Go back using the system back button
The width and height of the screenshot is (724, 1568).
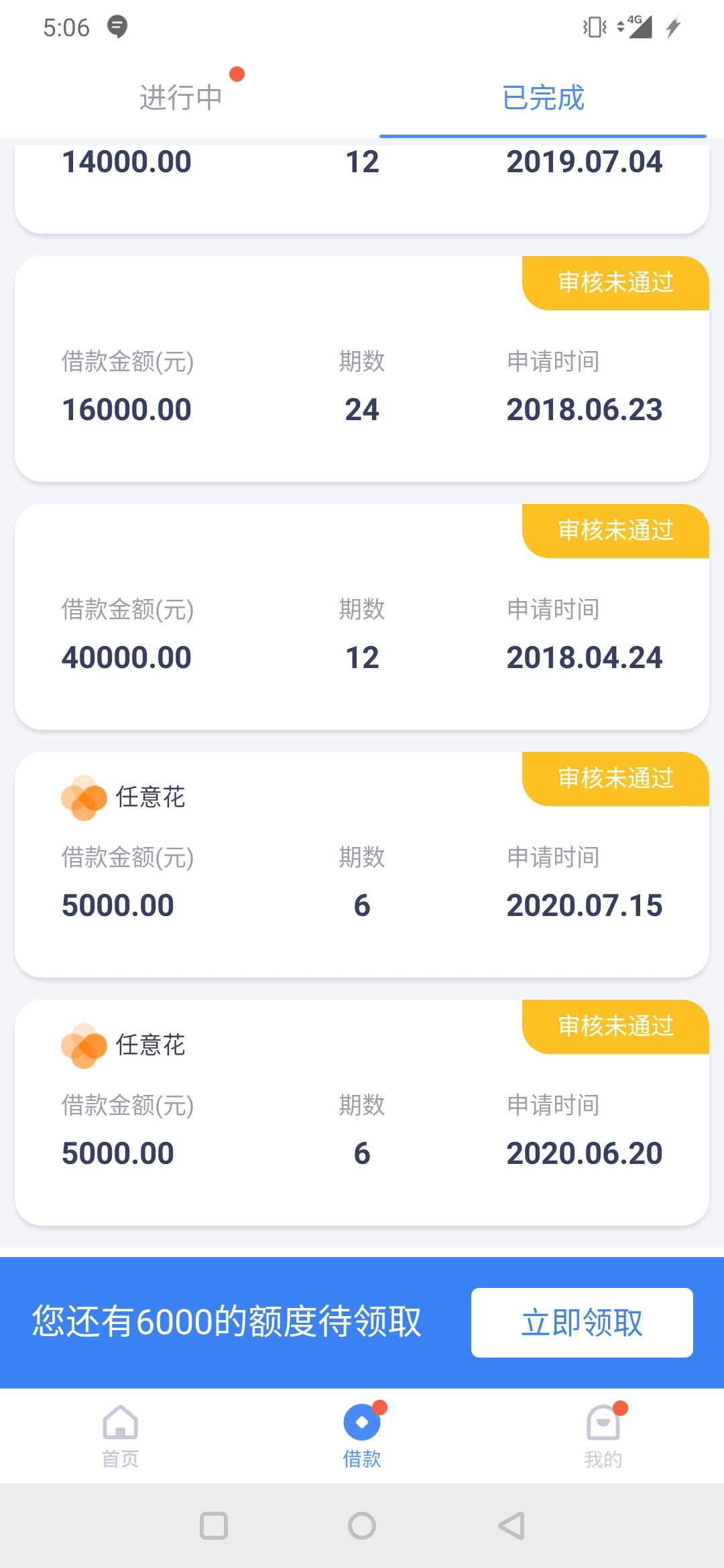pos(511,1526)
